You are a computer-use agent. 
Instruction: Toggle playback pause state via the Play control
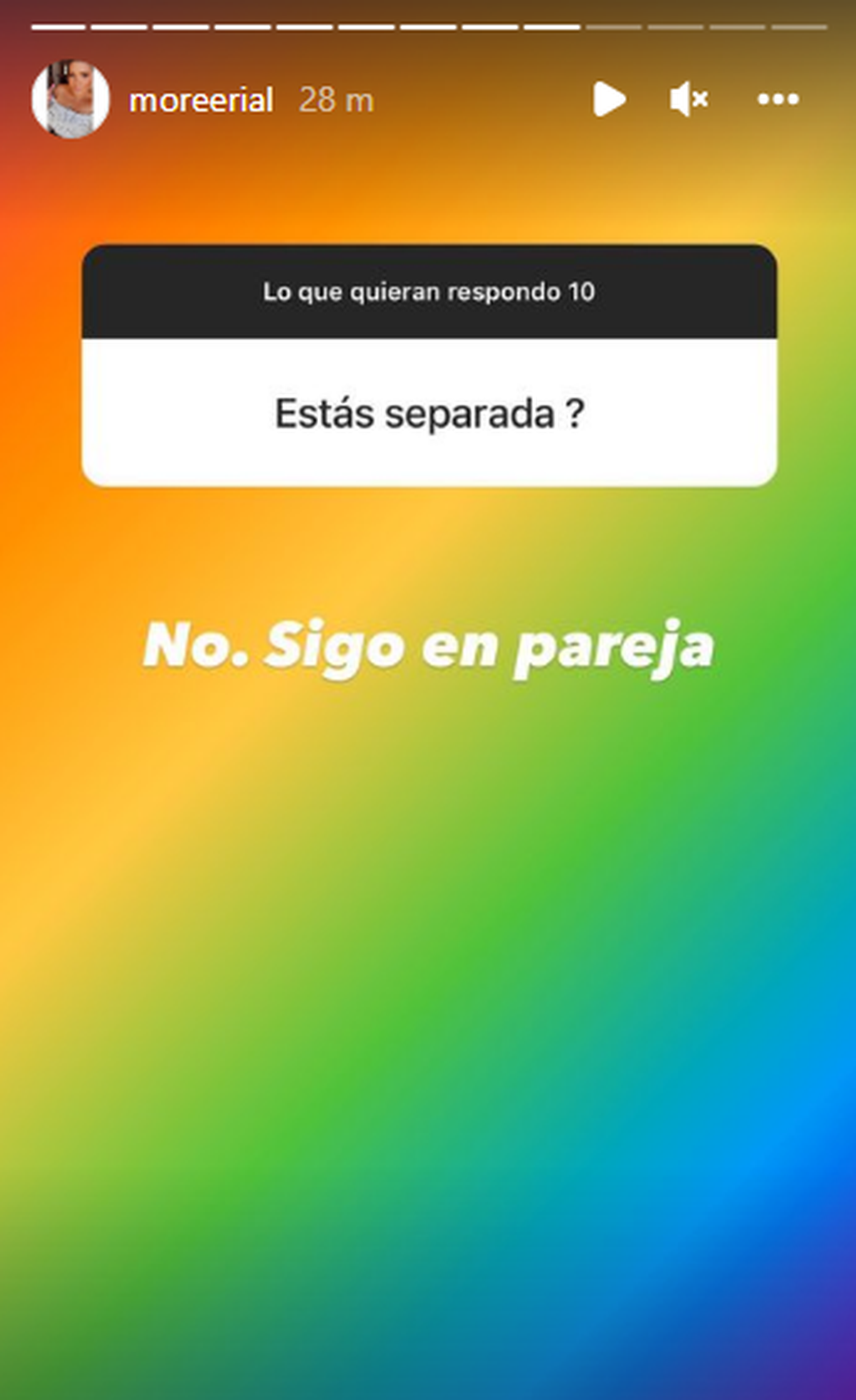[x=609, y=100]
